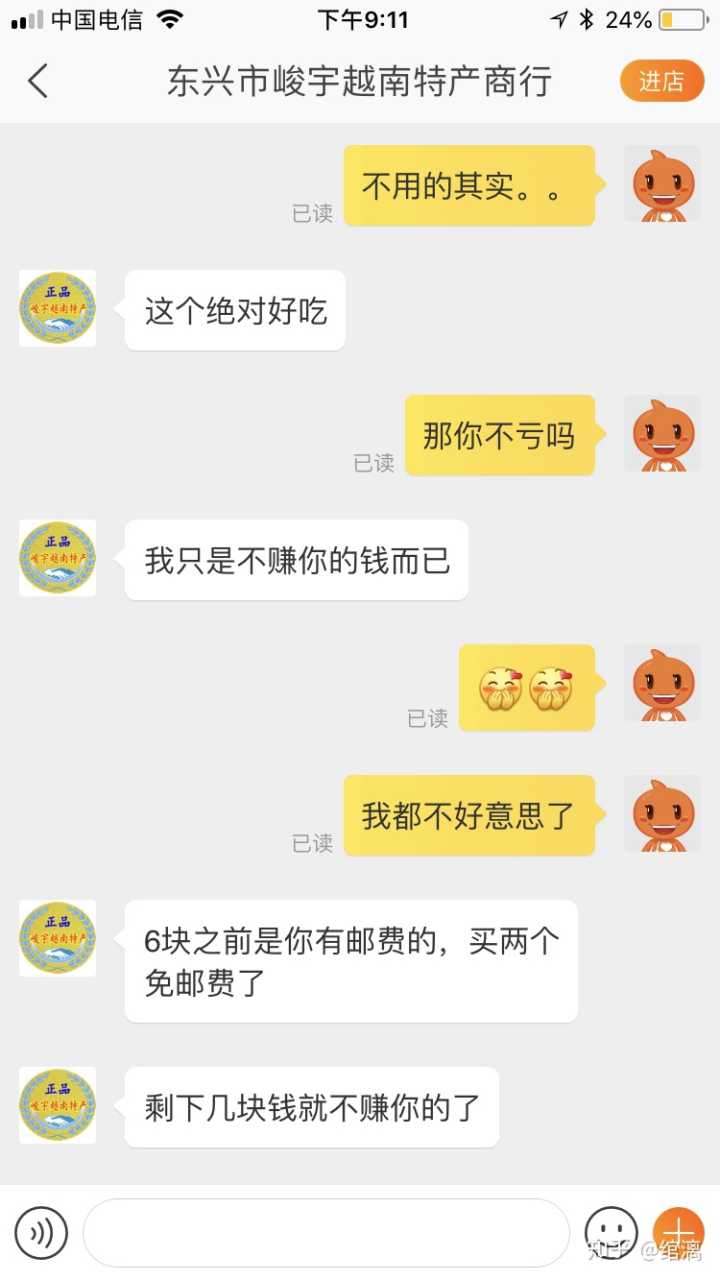Open the seller avatar beside 这个绝对好吃
The image size is (720, 1281).
pos(58,309)
